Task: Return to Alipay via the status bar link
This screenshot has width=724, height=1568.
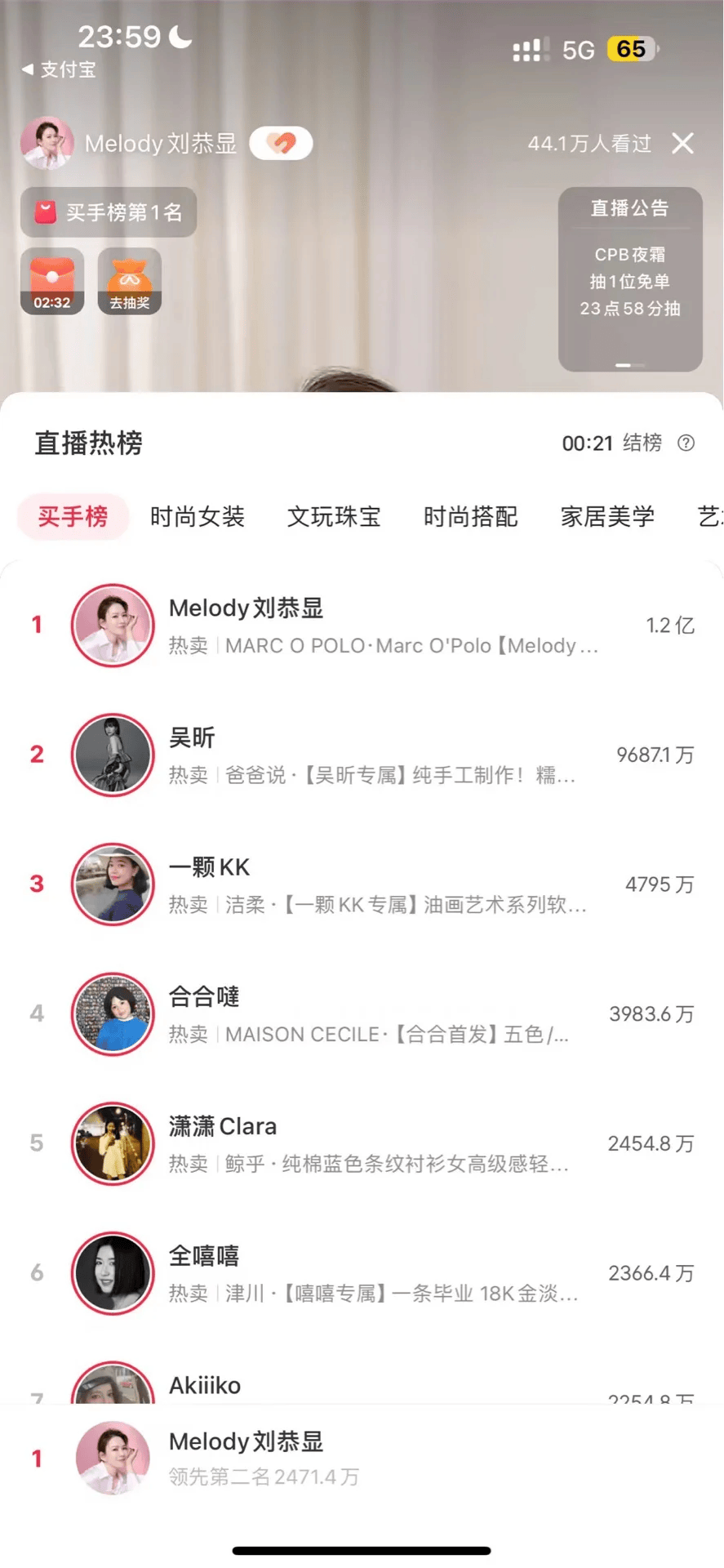Action: point(59,70)
